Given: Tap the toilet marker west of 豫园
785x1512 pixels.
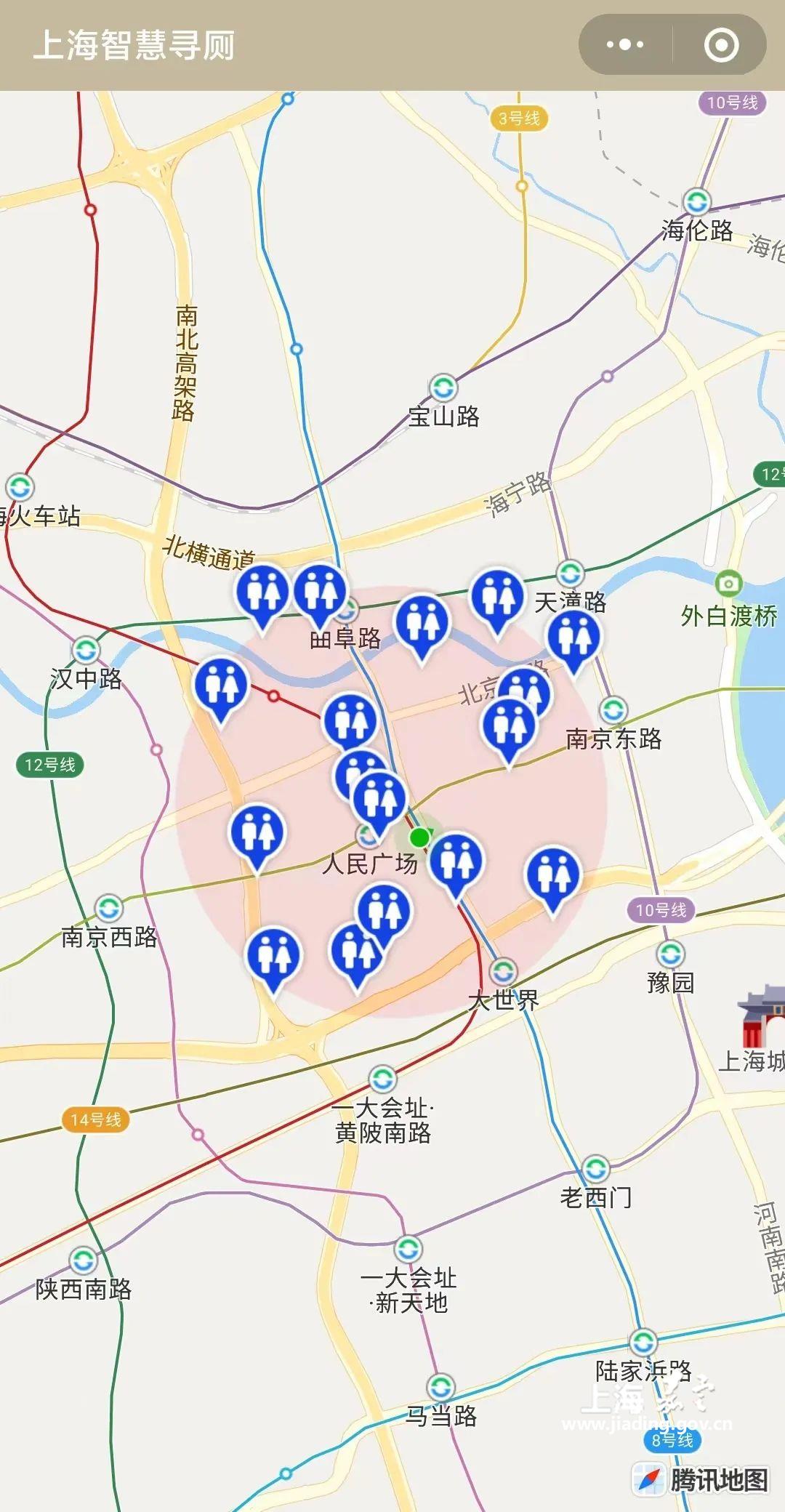Looking at the screenshot, I should click(554, 875).
